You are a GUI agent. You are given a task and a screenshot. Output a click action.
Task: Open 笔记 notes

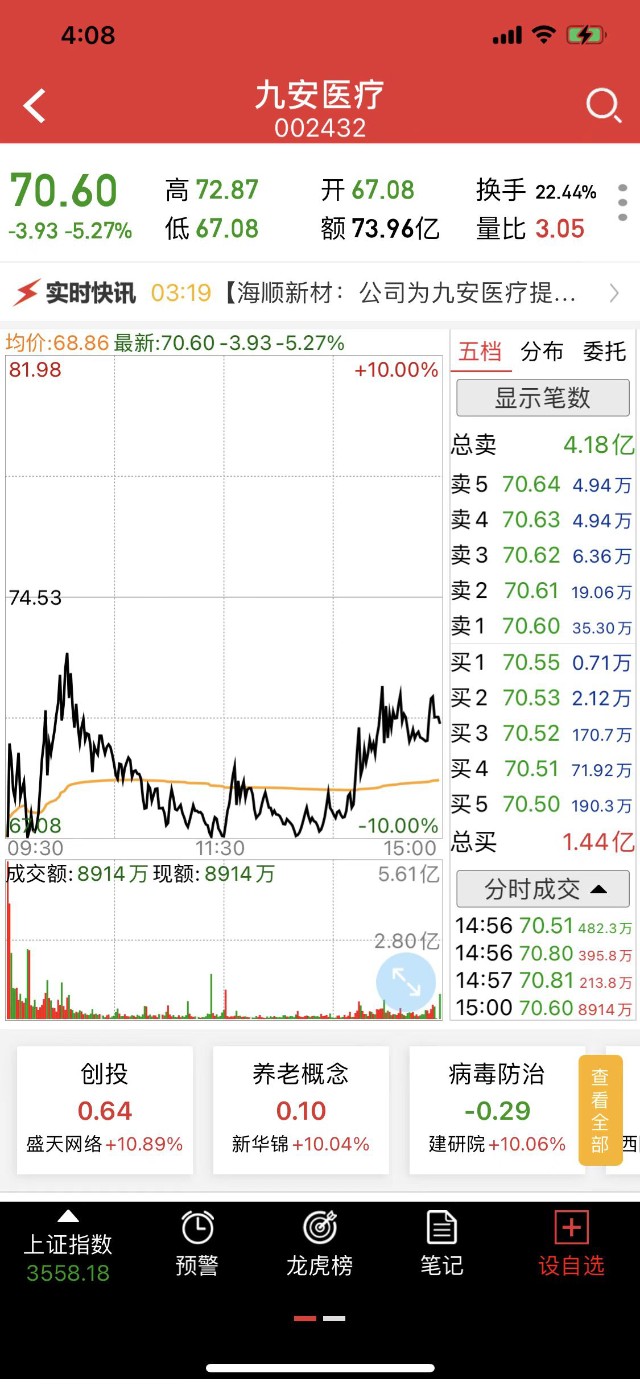point(441,1244)
